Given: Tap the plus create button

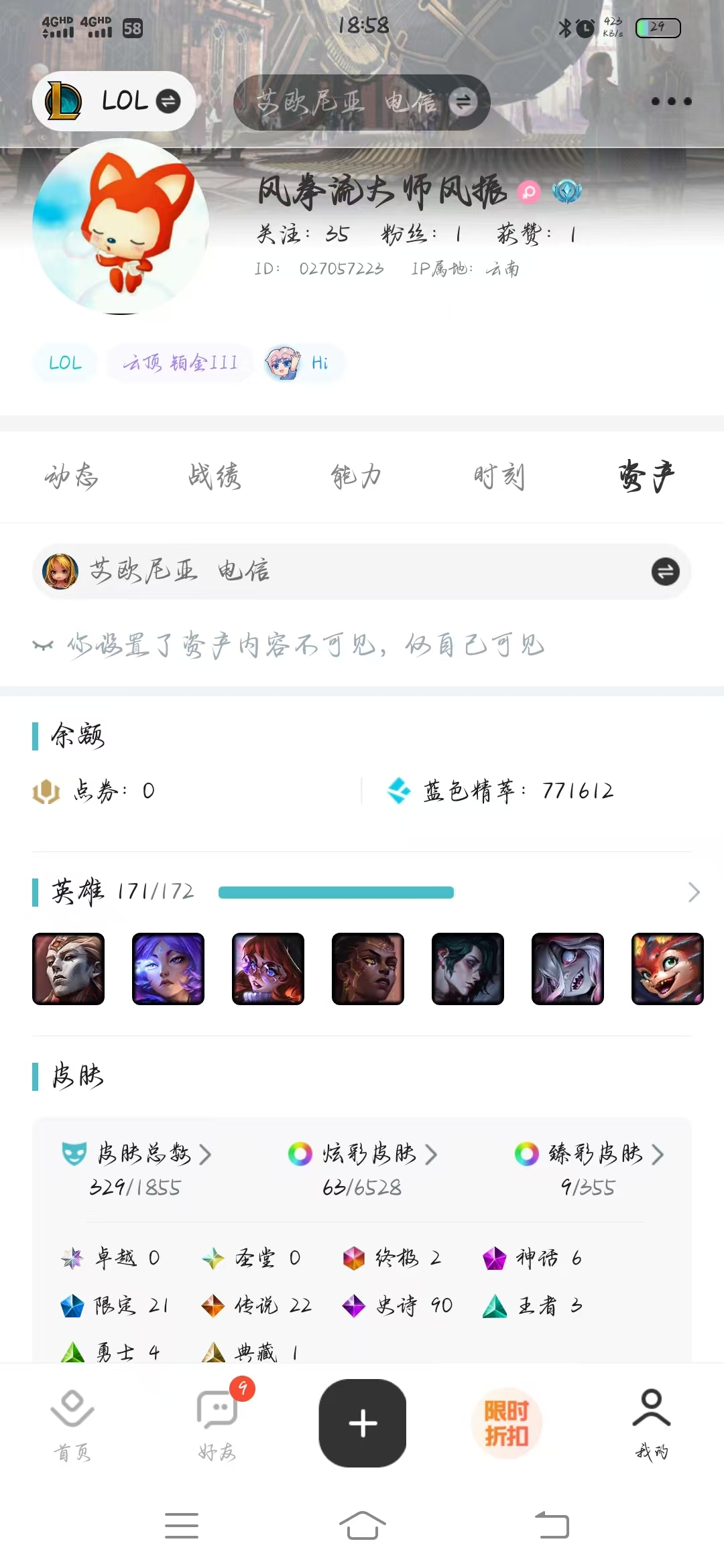Looking at the screenshot, I should (x=363, y=1423).
